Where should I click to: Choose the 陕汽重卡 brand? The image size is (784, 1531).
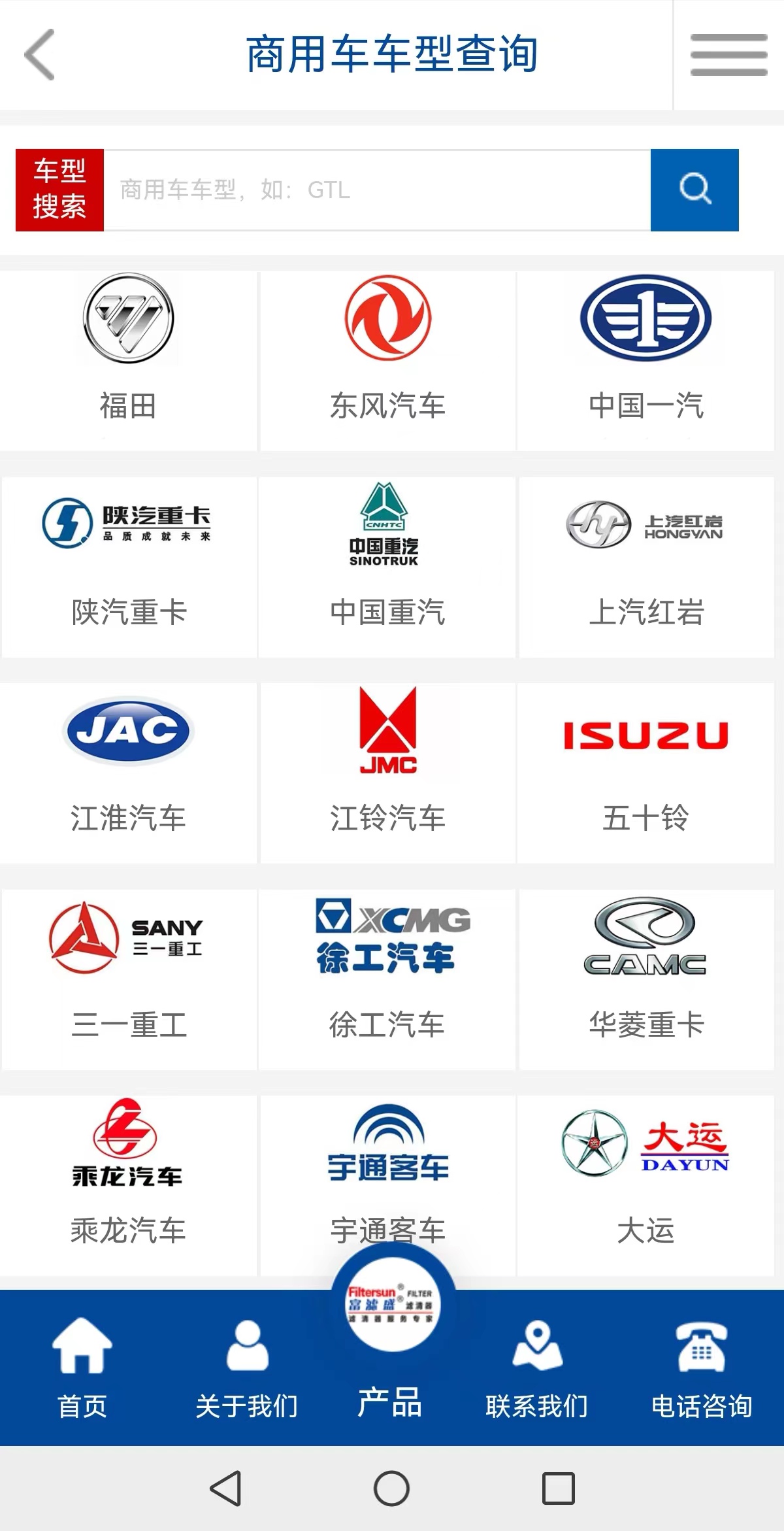click(129, 567)
